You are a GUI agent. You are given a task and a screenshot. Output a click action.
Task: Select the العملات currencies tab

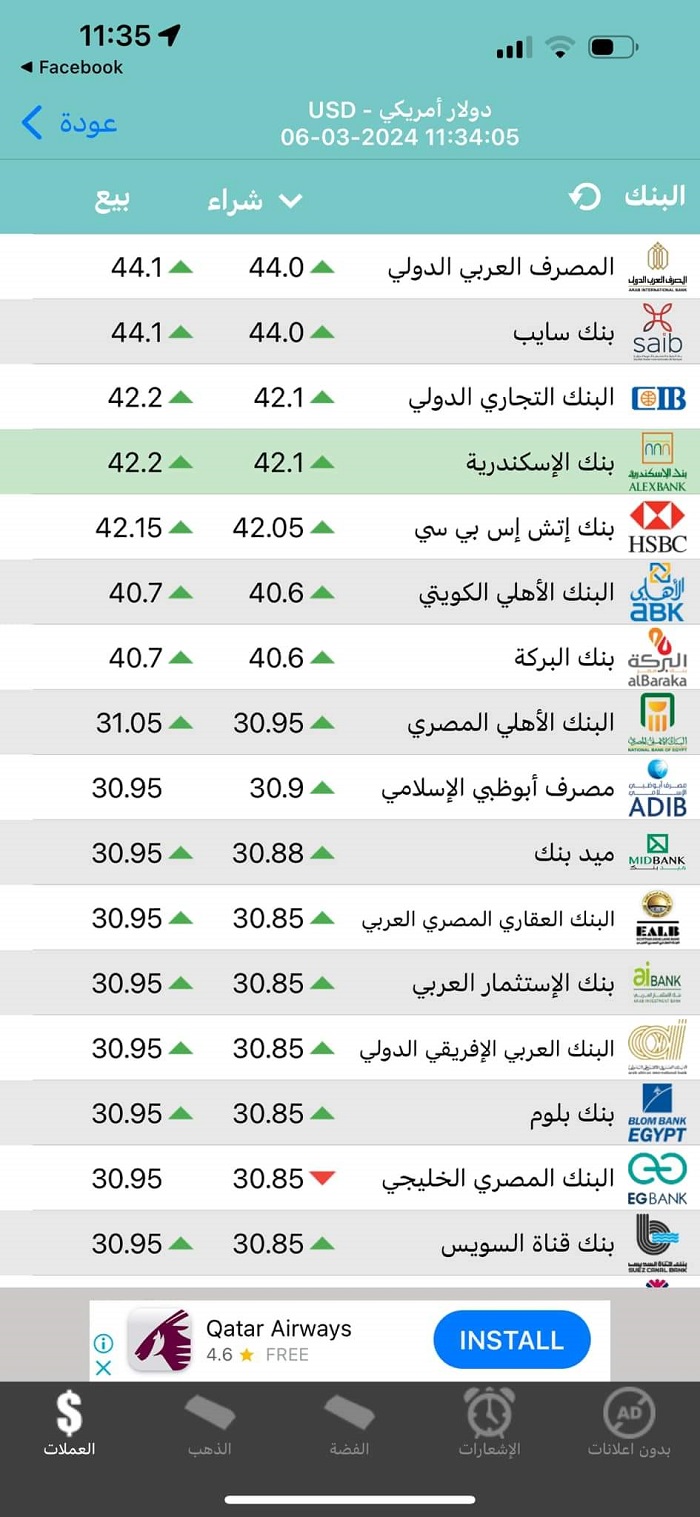pyautogui.click(x=69, y=1427)
